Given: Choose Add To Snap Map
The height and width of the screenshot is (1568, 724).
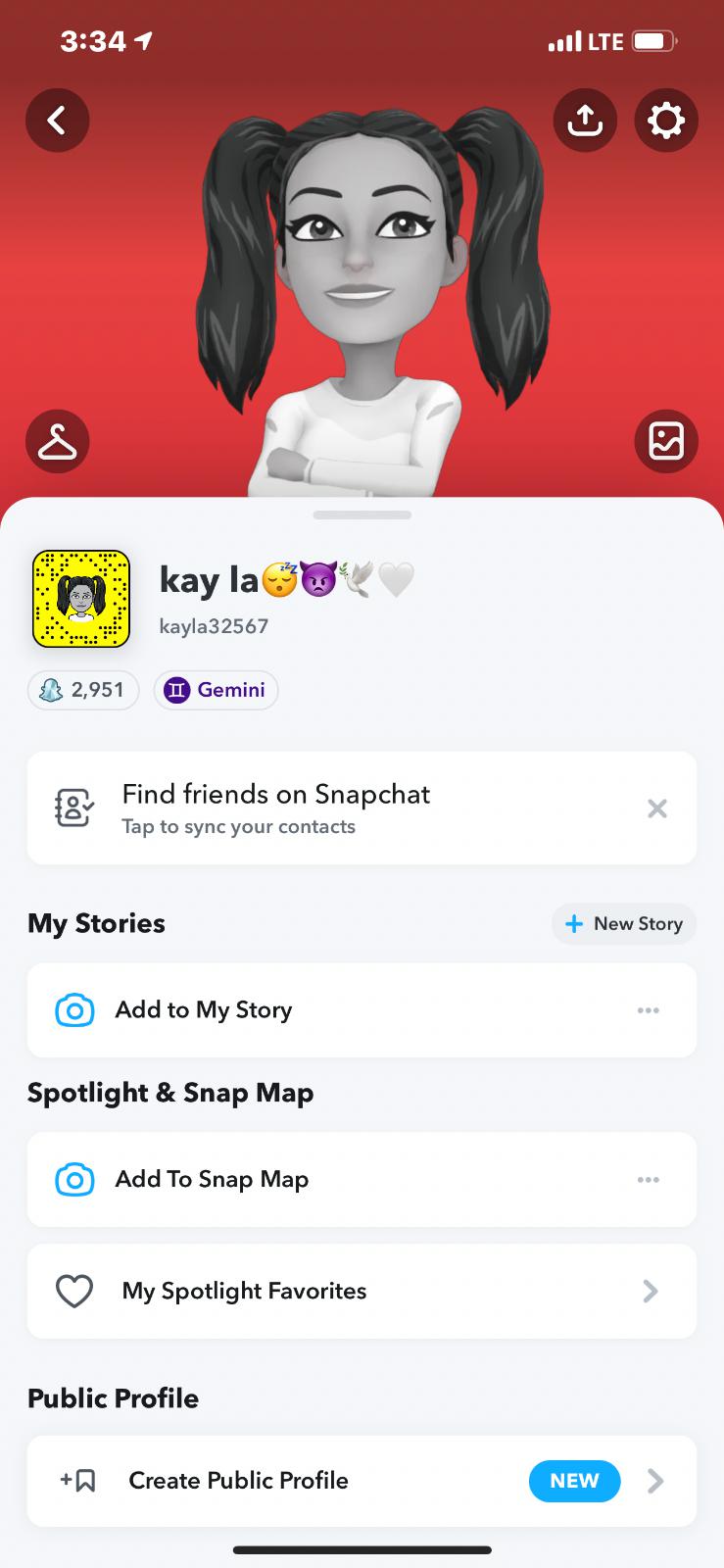Looking at the screenshot, I should click(x=294, y=1180).
